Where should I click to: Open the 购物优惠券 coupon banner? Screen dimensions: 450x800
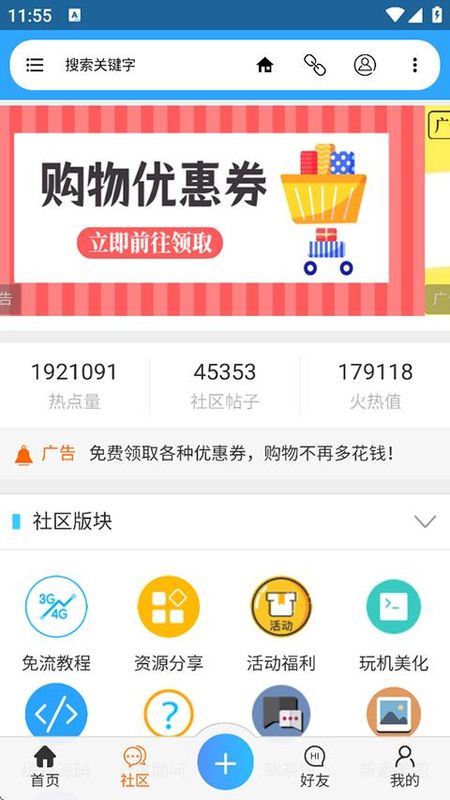(x=212, y=210)
